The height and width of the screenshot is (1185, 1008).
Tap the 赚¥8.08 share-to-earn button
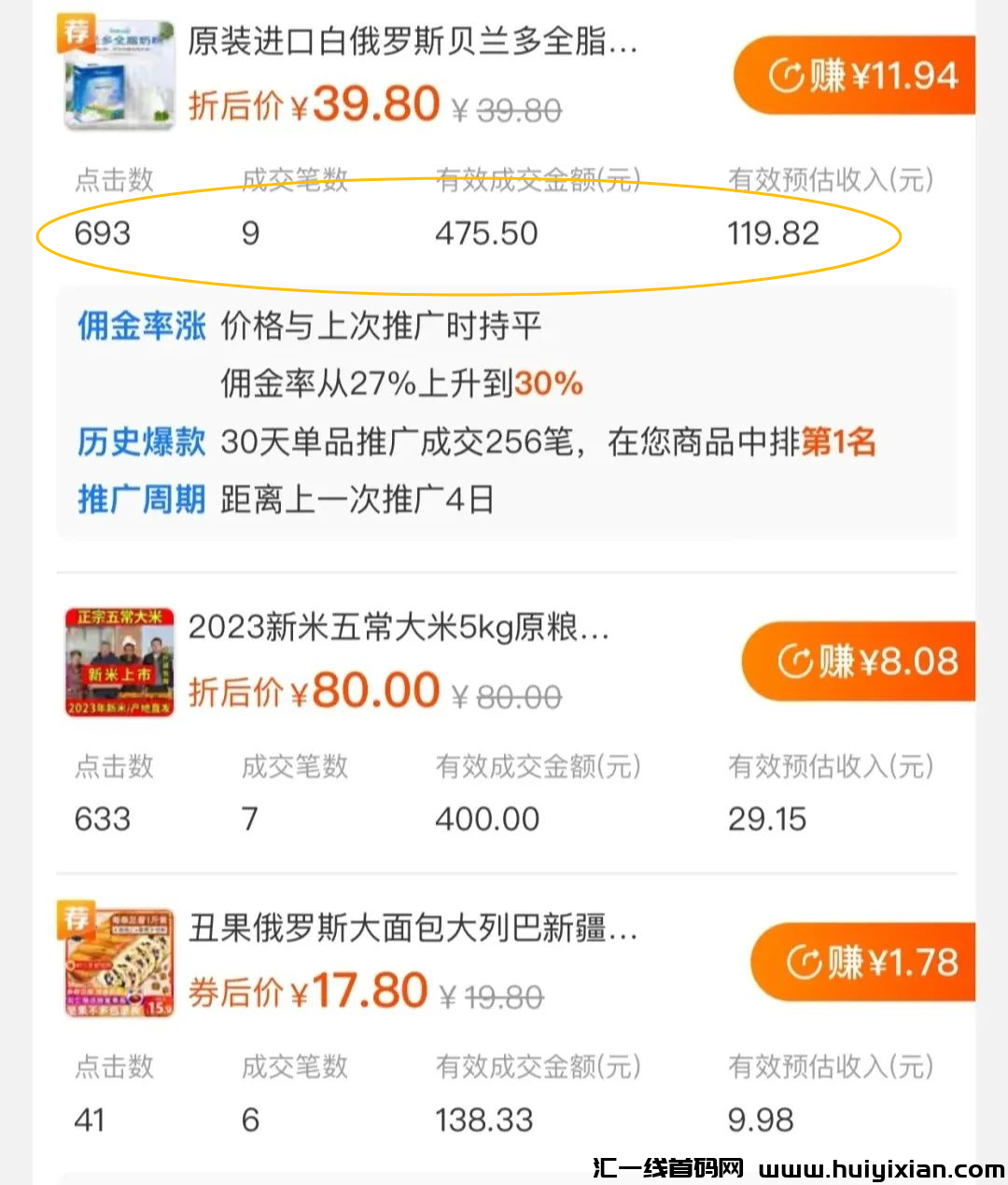point(861,662)
